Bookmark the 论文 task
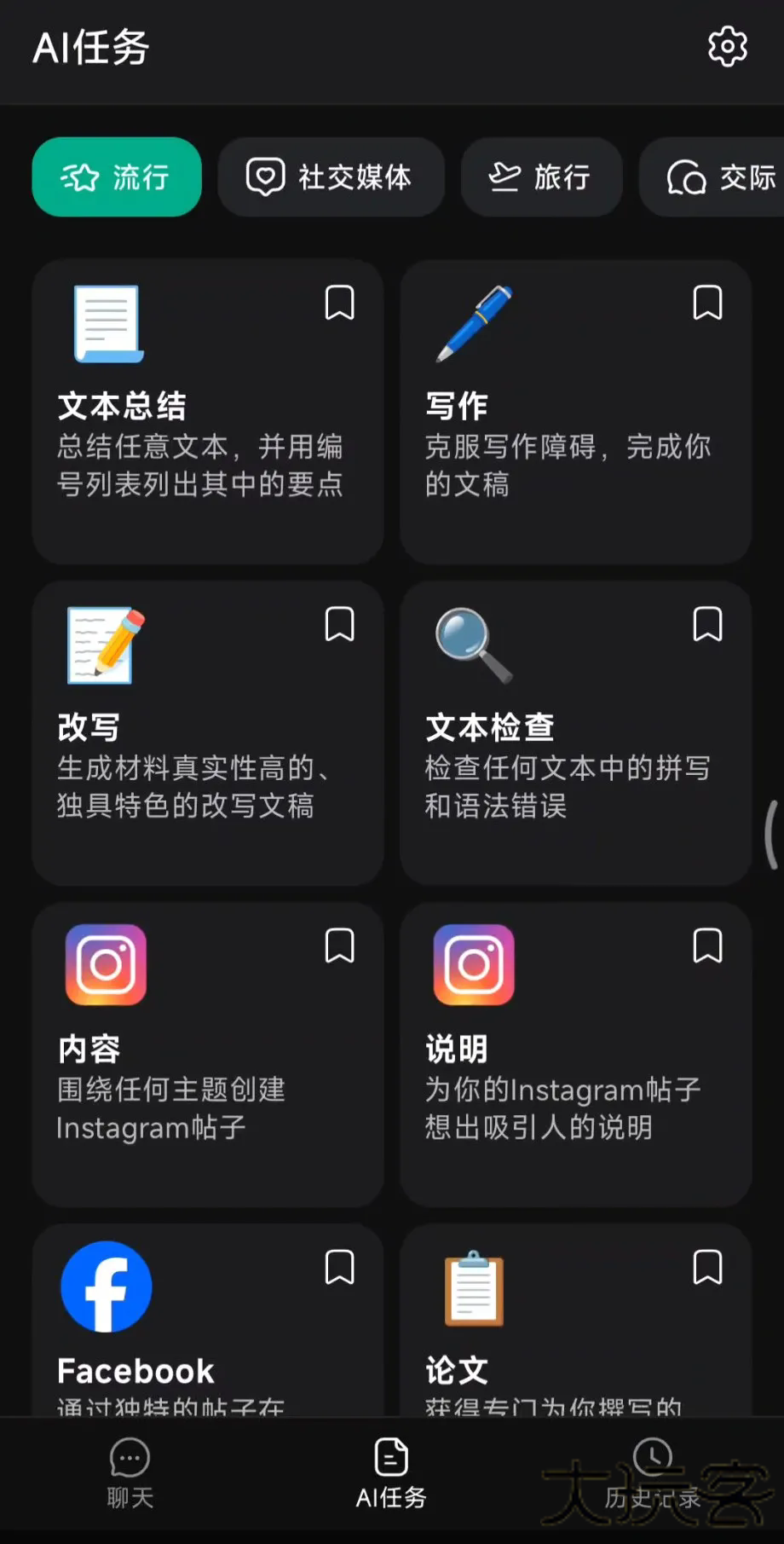 tap(707, 1268)
